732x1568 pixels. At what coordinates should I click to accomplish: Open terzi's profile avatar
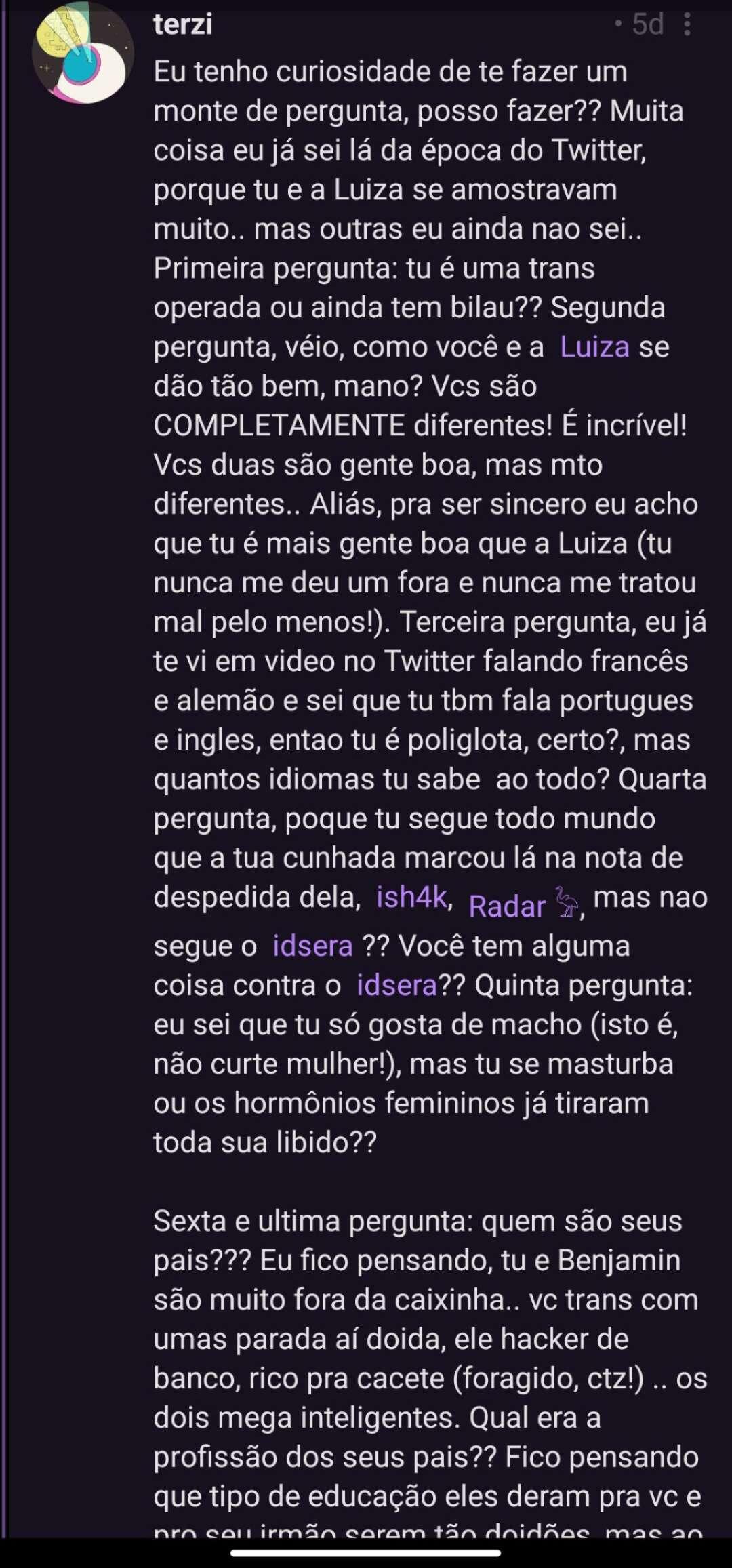[x=83, y=52]
